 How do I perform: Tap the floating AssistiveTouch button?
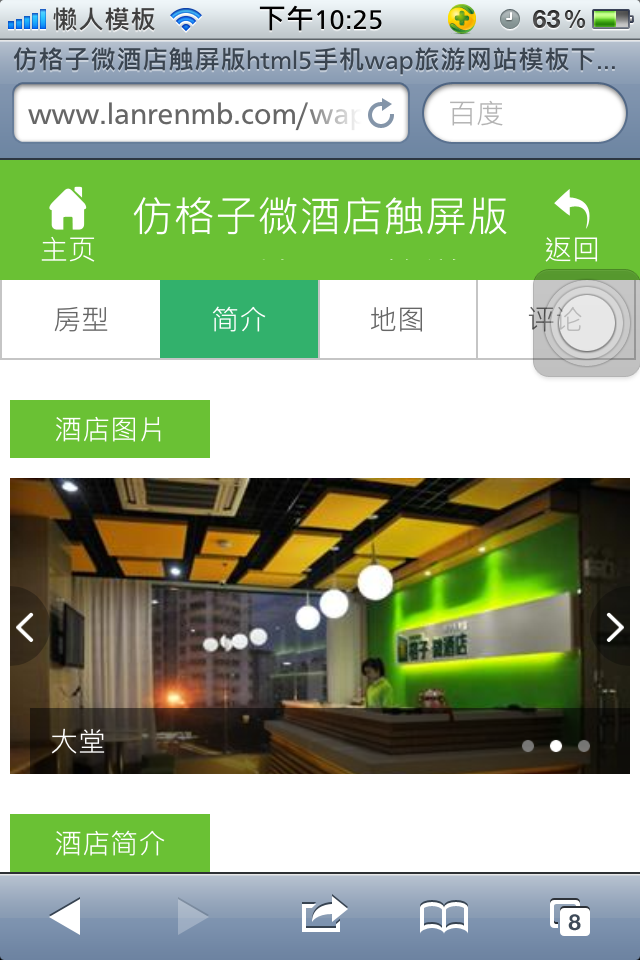587,323
